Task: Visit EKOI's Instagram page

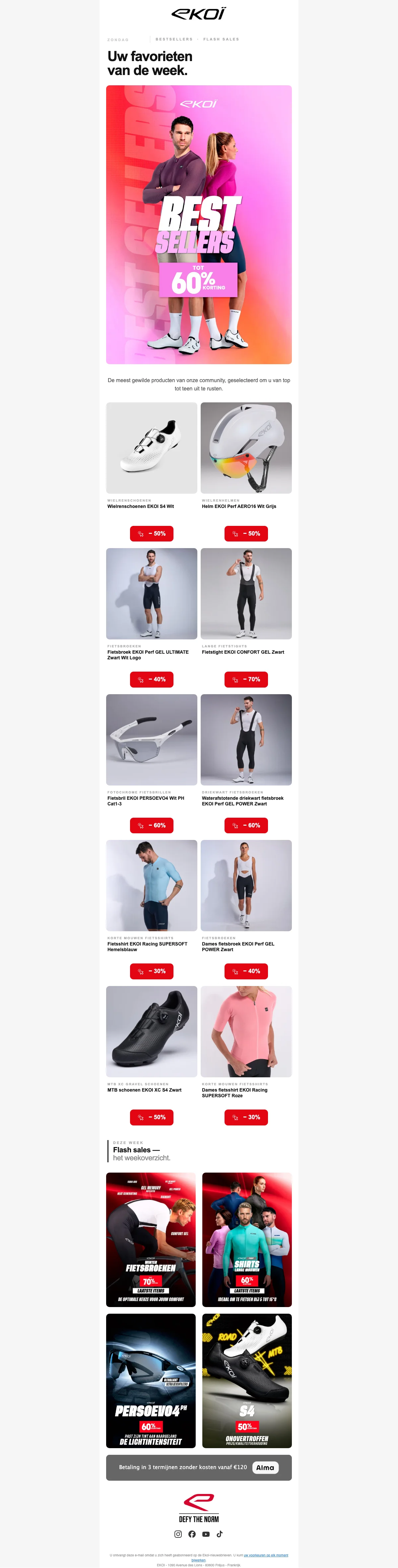Action: (178, 1534)
